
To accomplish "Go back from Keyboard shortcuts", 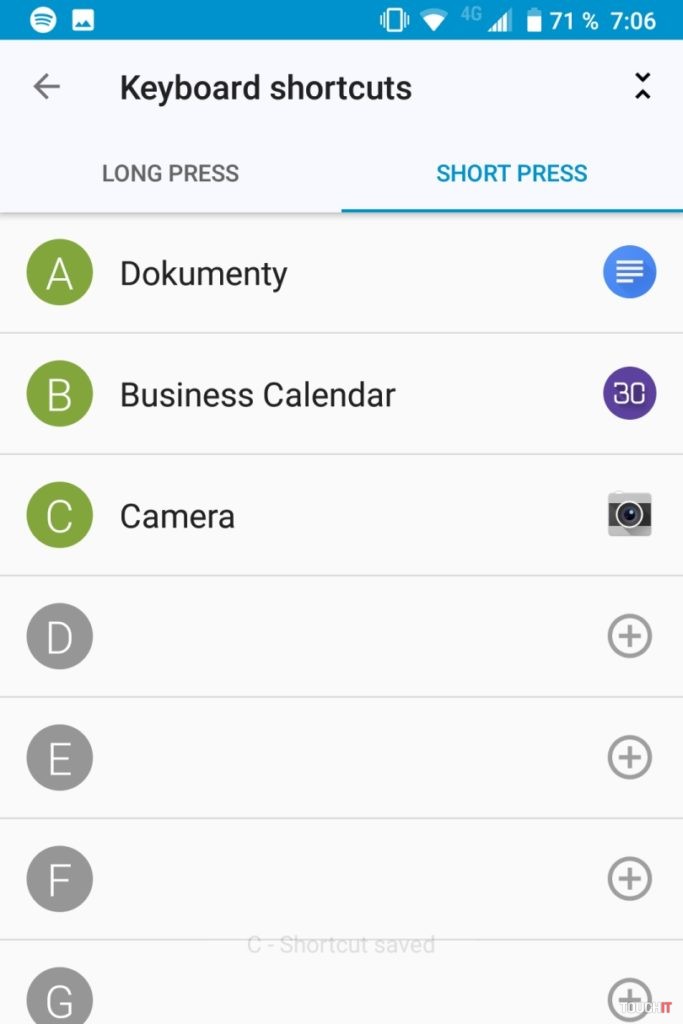I will (x=47, y=87).
